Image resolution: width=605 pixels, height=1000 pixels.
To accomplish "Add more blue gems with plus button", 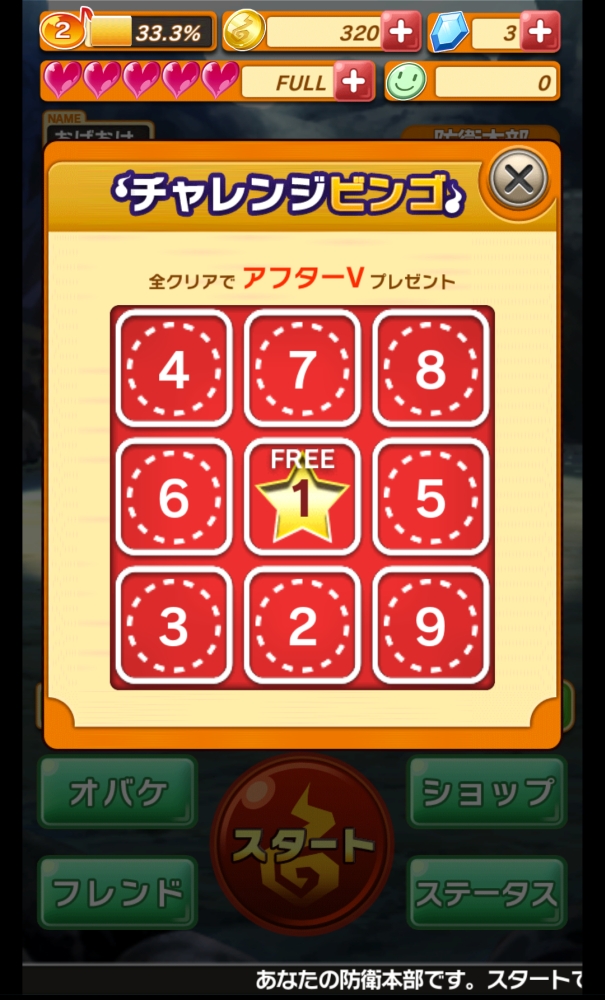I will click(540, 33).
